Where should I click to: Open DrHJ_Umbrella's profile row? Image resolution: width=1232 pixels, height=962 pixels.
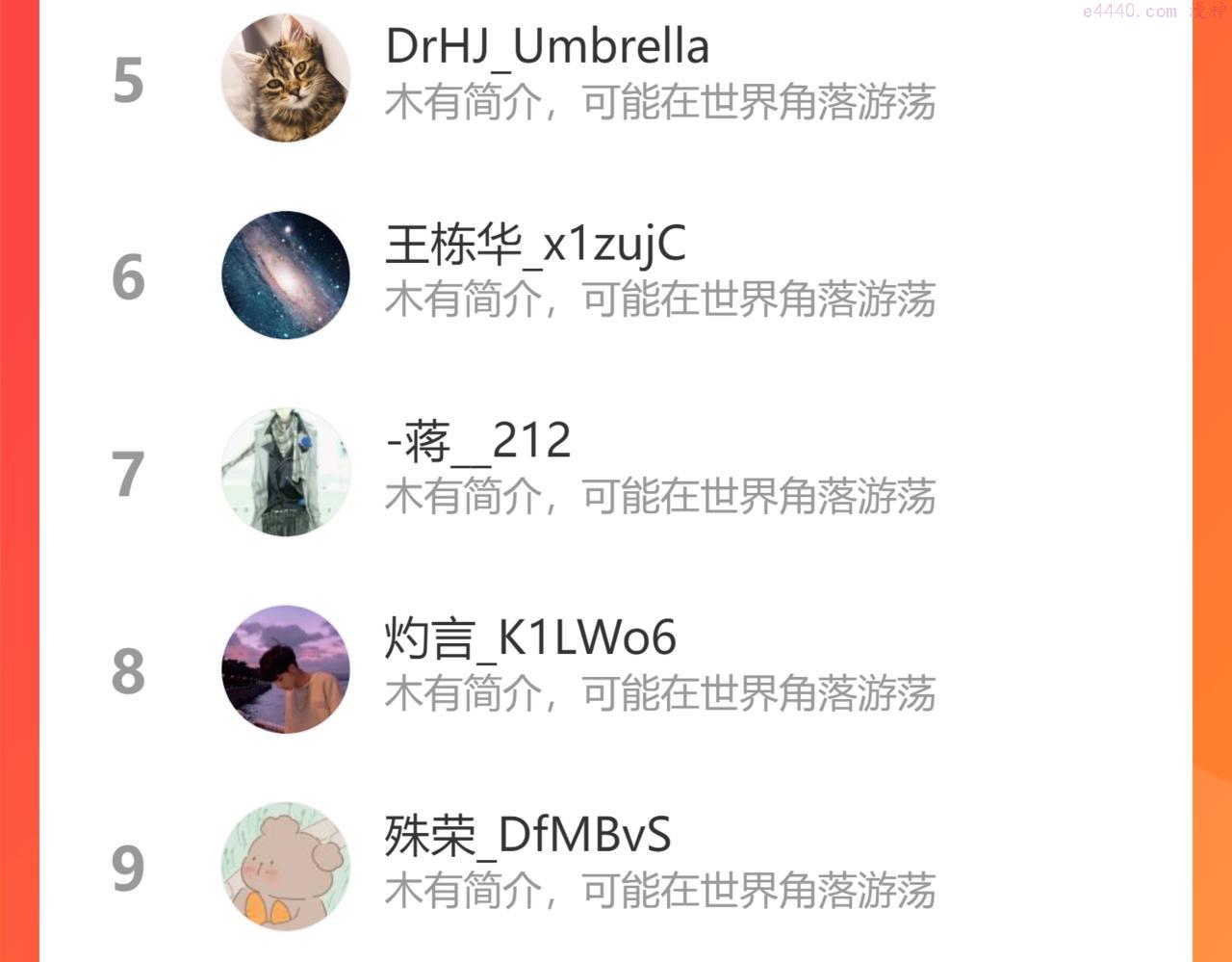tap(547, 48)
